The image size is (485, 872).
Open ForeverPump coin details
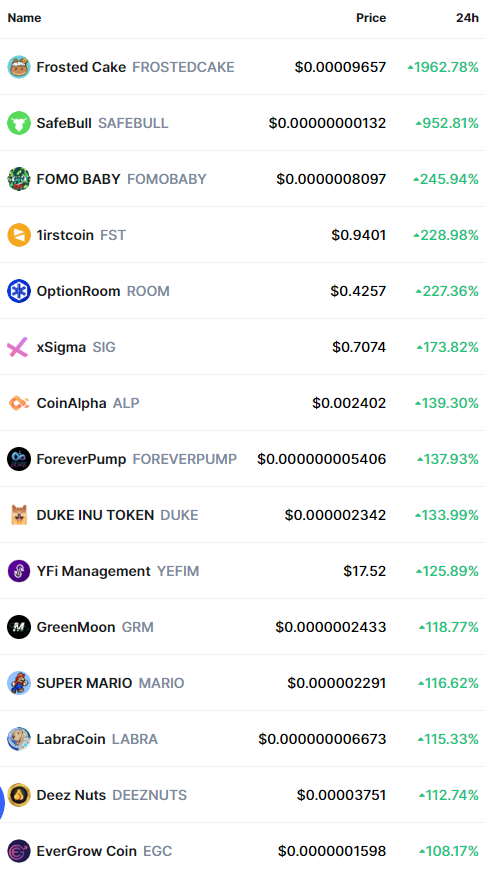click(x=242, y=459)
